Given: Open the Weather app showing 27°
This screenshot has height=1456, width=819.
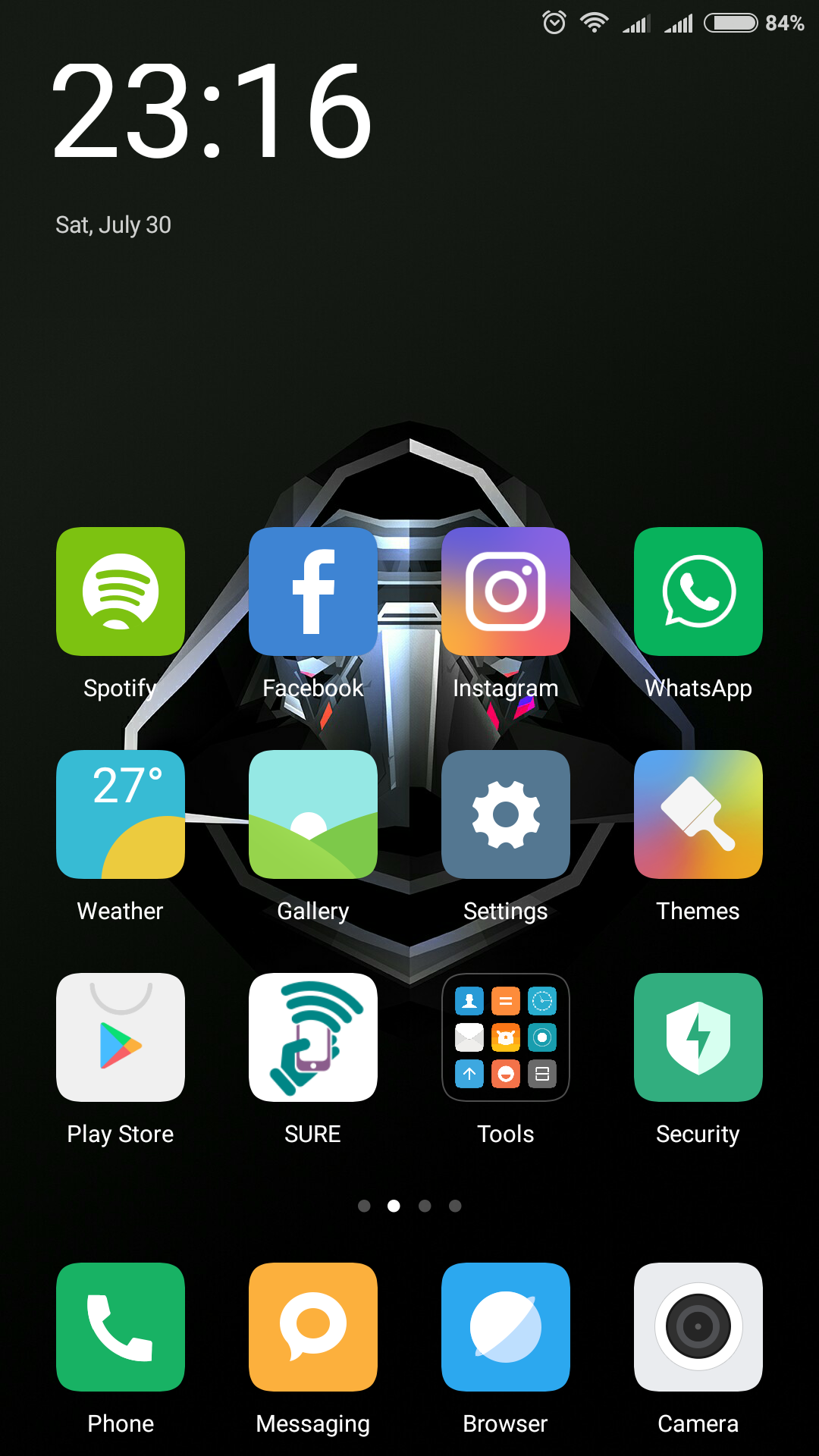Looking at the screenshot, I should [121, 814].
